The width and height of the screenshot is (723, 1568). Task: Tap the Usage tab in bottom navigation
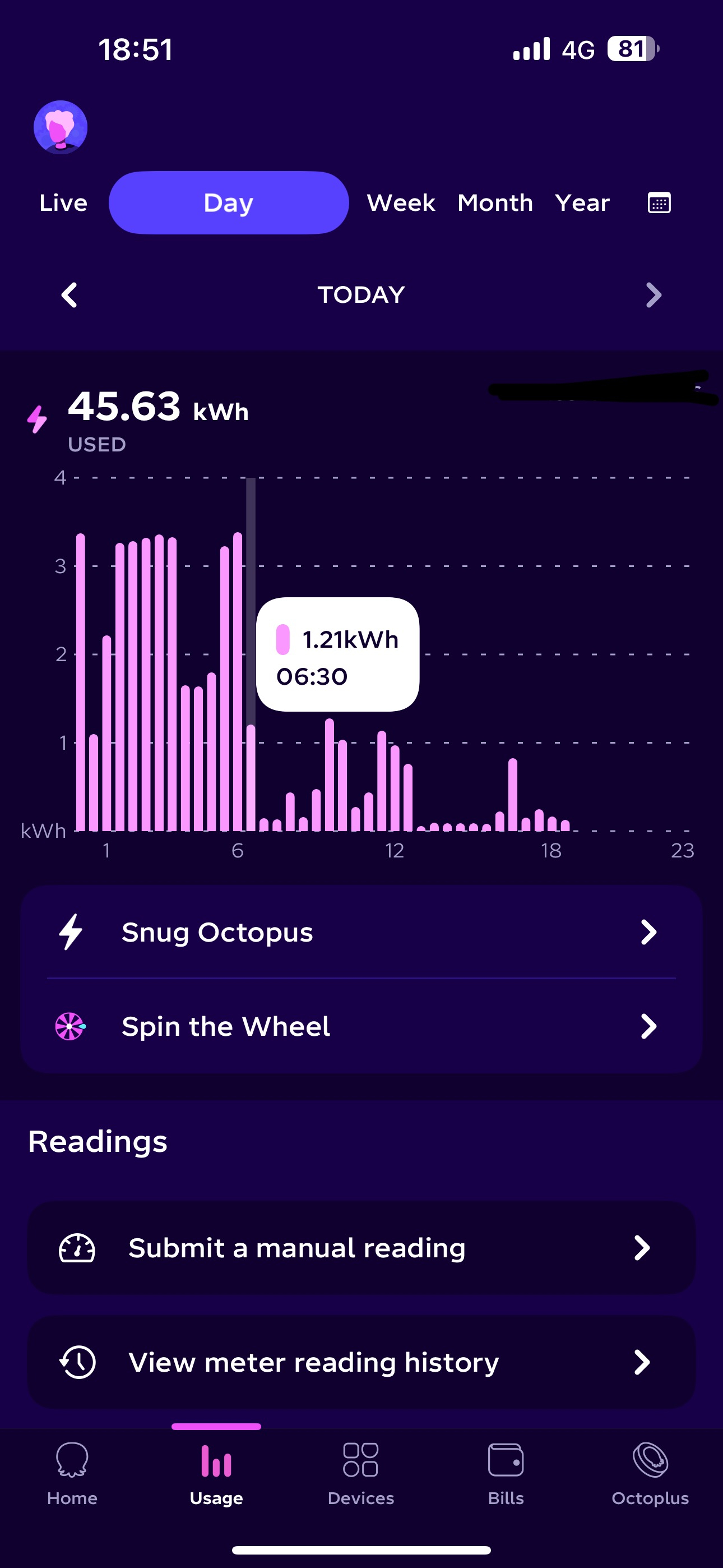pyautogui.click(x=216, y=1473)
